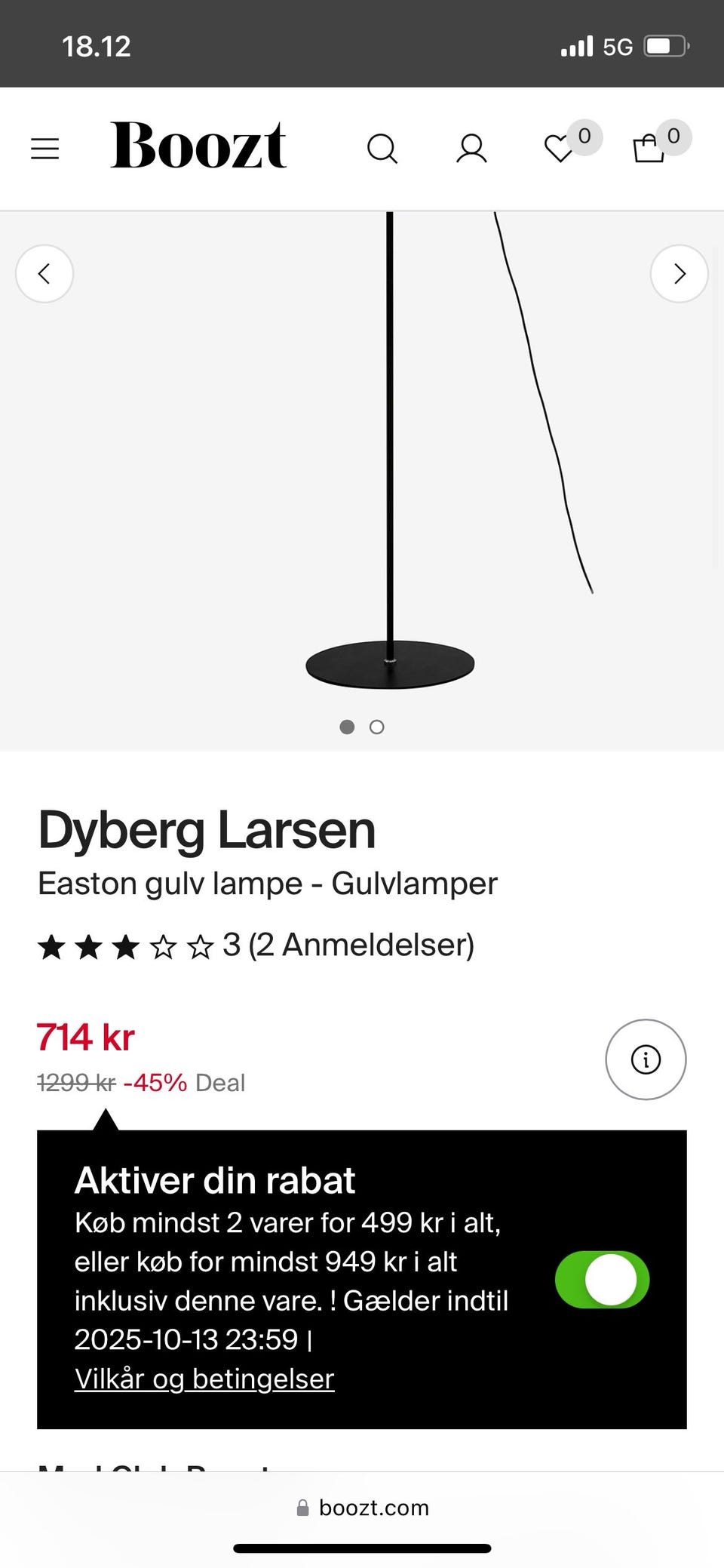Open Vilkår og betingelser
The image size is (724, 1568).
pyautogui.click(x=204, y=1378)
